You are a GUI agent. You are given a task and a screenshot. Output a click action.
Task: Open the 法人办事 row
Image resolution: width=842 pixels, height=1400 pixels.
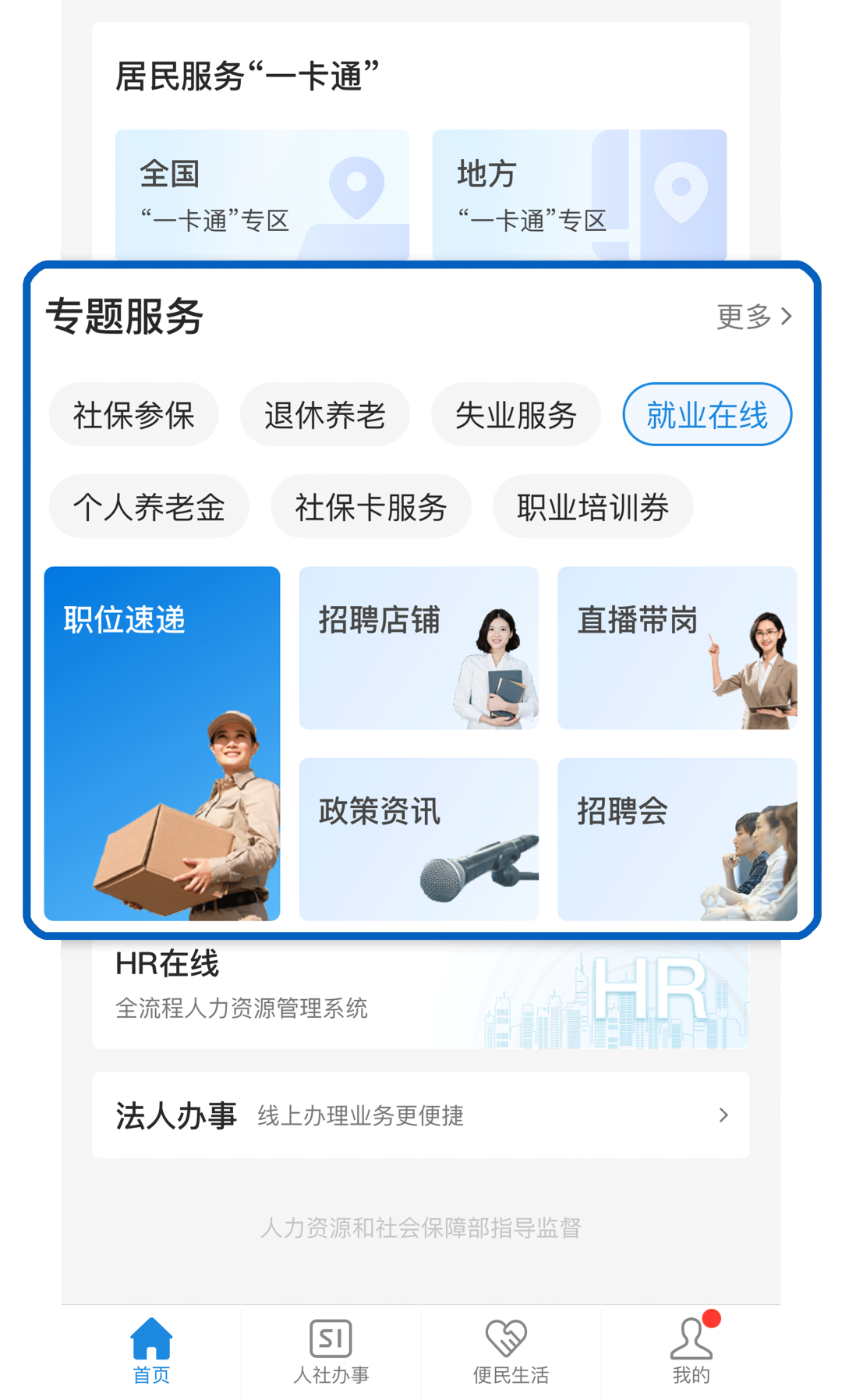tap(421, 1115)
